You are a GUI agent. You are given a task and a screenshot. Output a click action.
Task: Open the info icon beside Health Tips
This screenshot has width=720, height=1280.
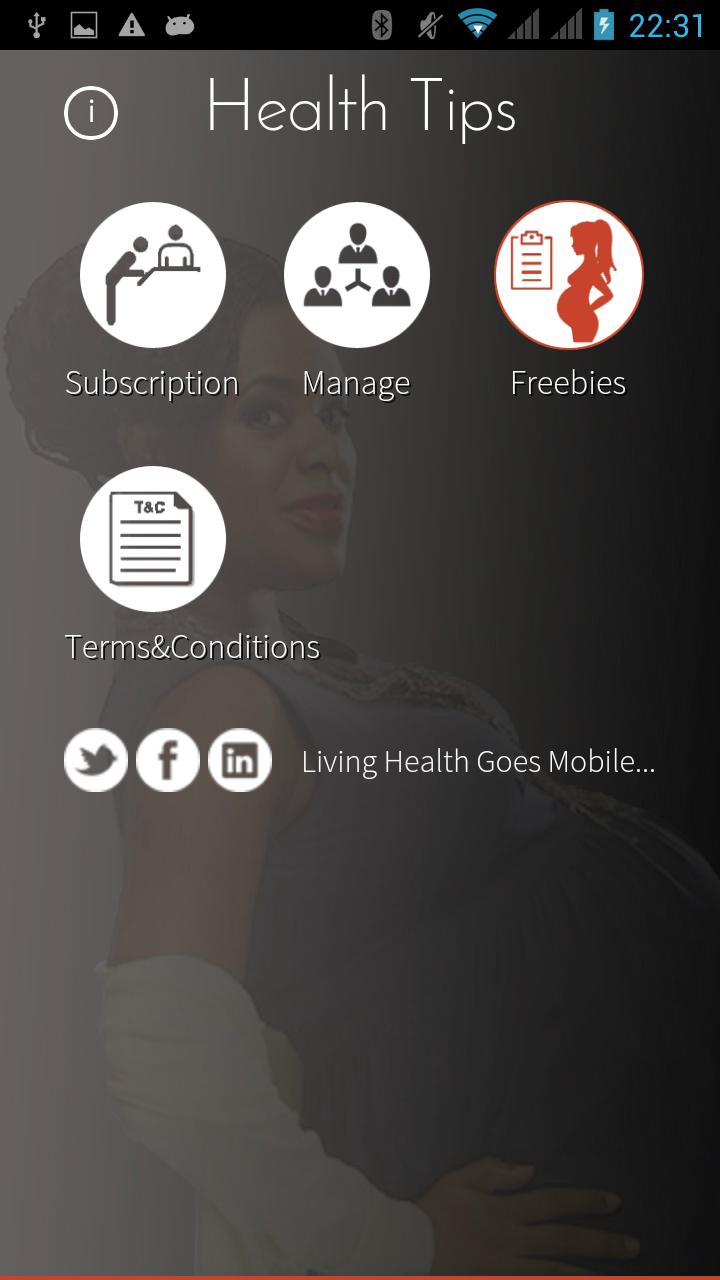click(91, 113)
